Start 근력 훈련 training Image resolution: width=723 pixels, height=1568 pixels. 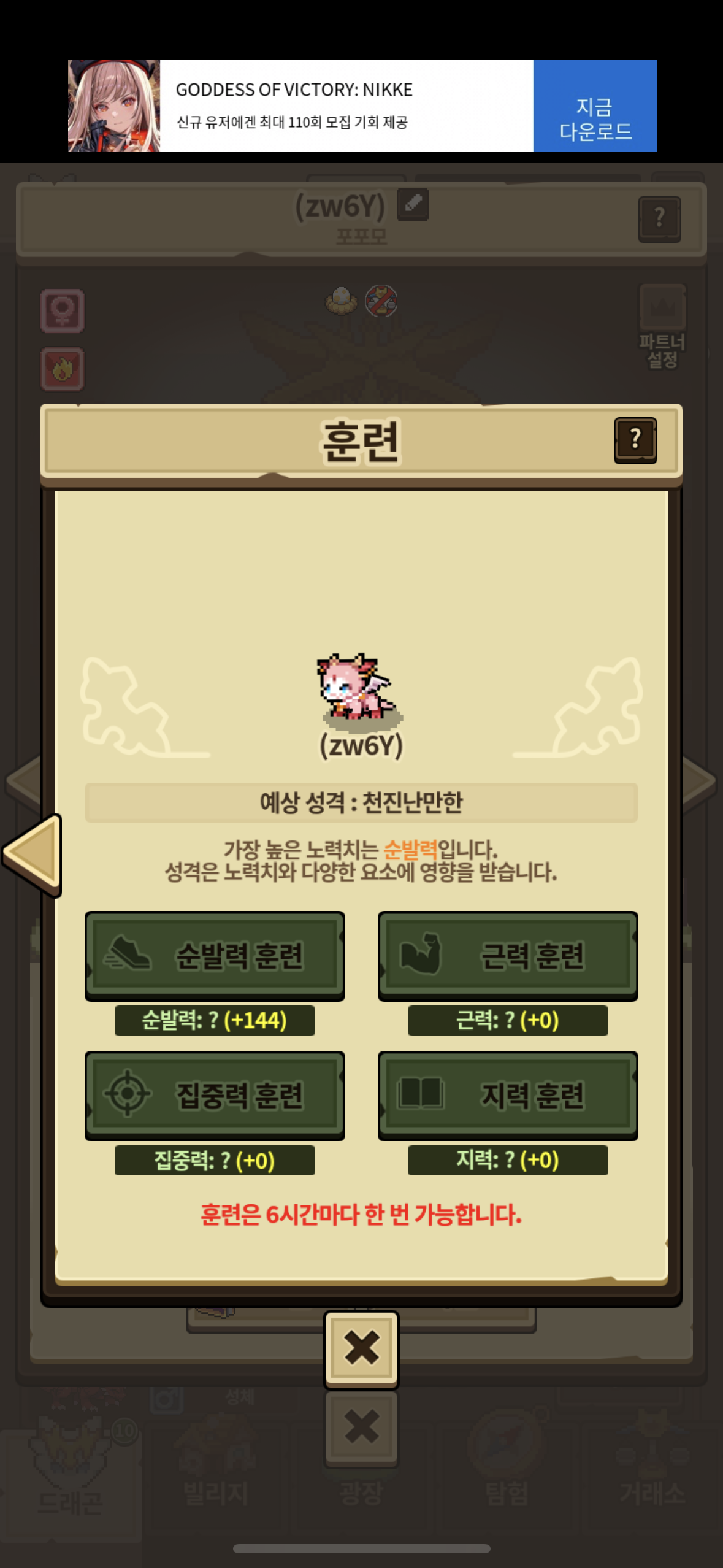click(x=508, y=955)
